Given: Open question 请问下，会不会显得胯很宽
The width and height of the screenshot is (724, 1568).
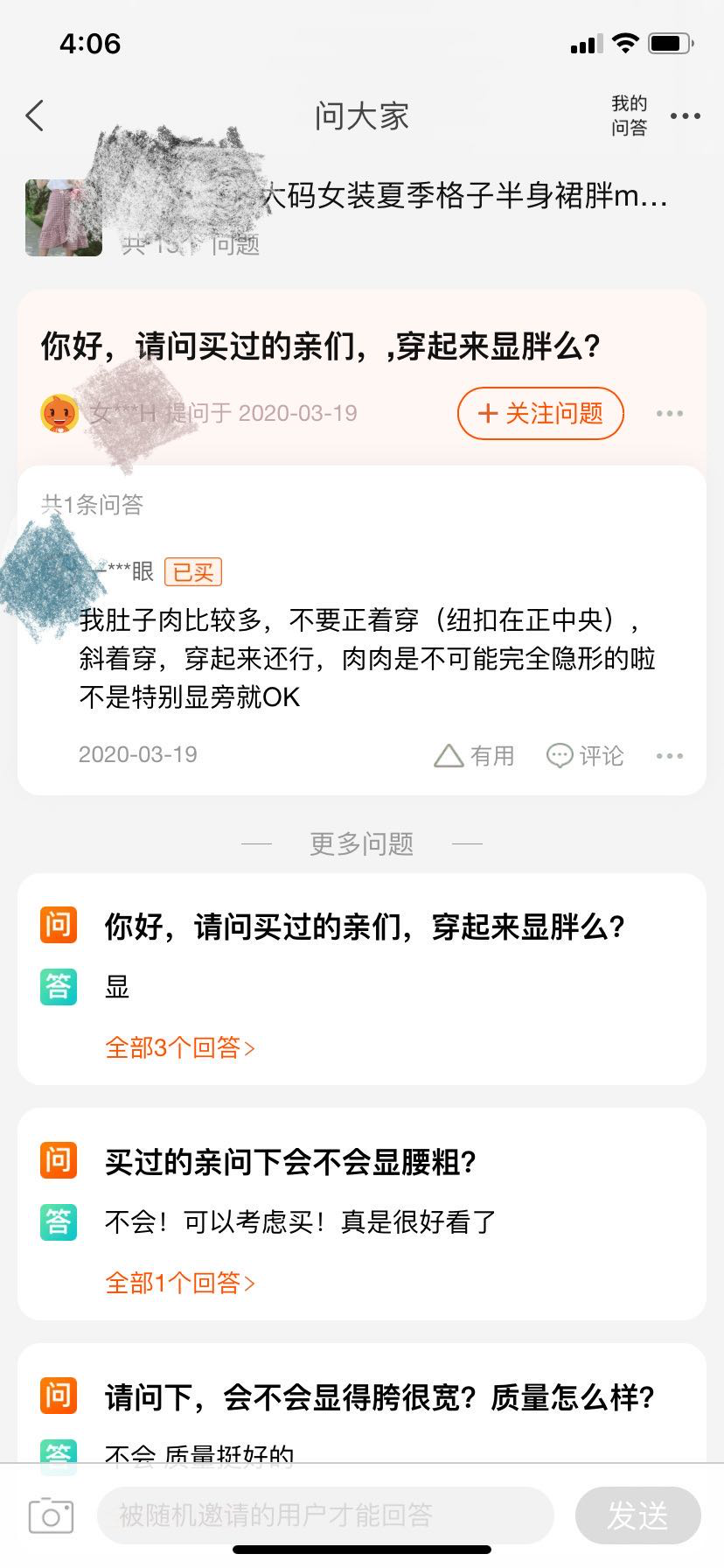Looking at the screenshot, I should coord(379,1397).
